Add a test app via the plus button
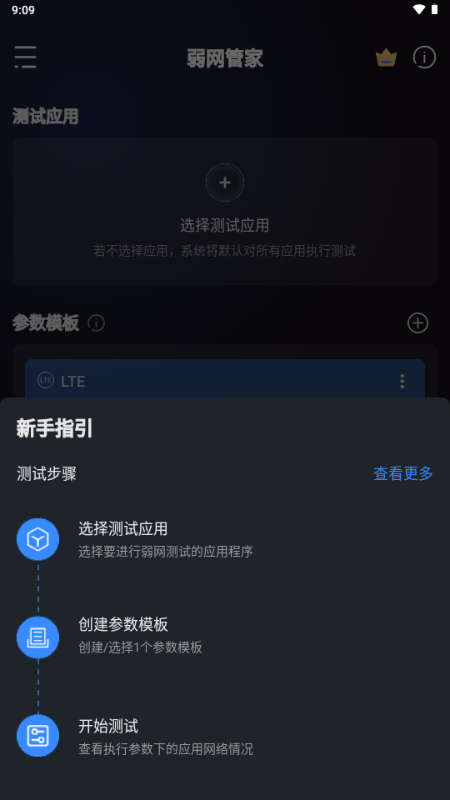The width and height of the screenshot is (450, 800). (224, 183)
